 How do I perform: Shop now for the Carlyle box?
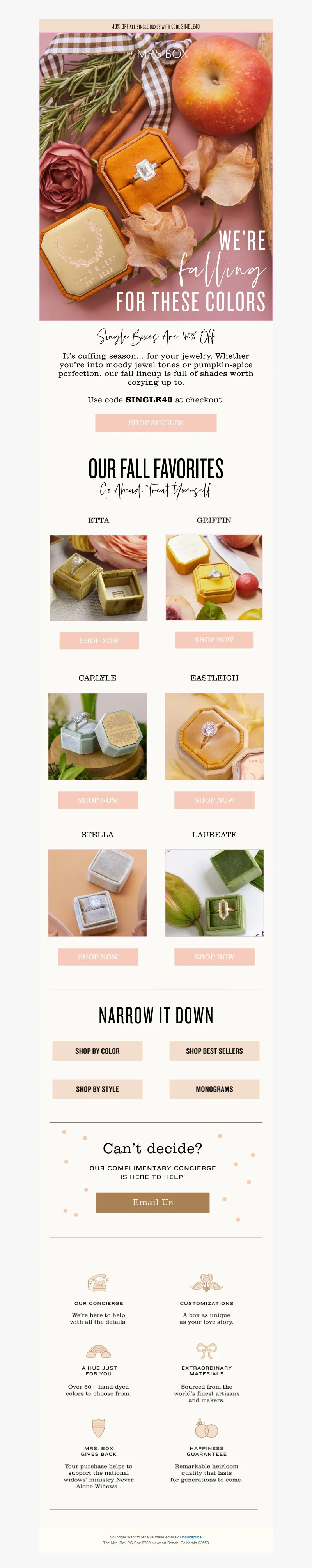[97, 800]
